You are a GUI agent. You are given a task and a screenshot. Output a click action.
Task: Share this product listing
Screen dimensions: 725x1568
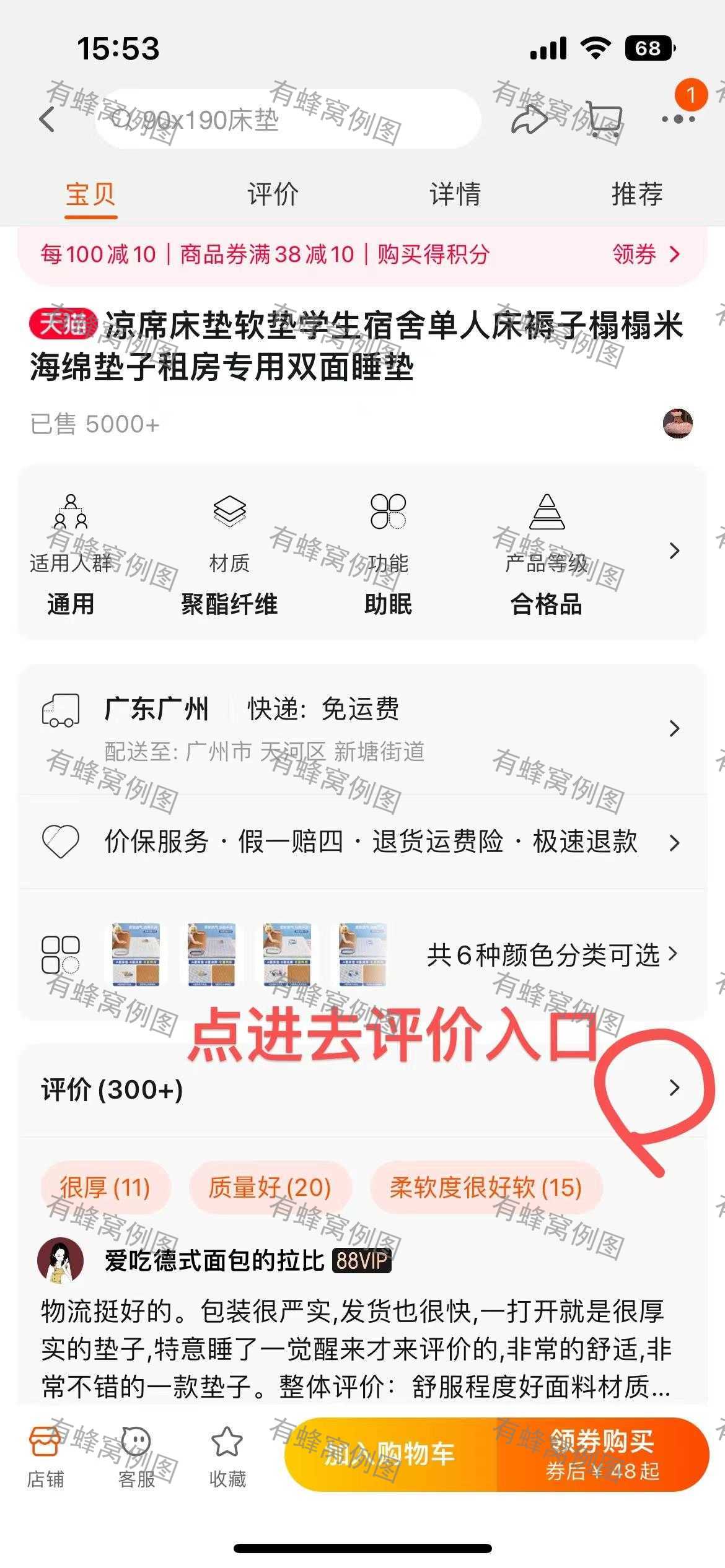click(x=529, y=119)
